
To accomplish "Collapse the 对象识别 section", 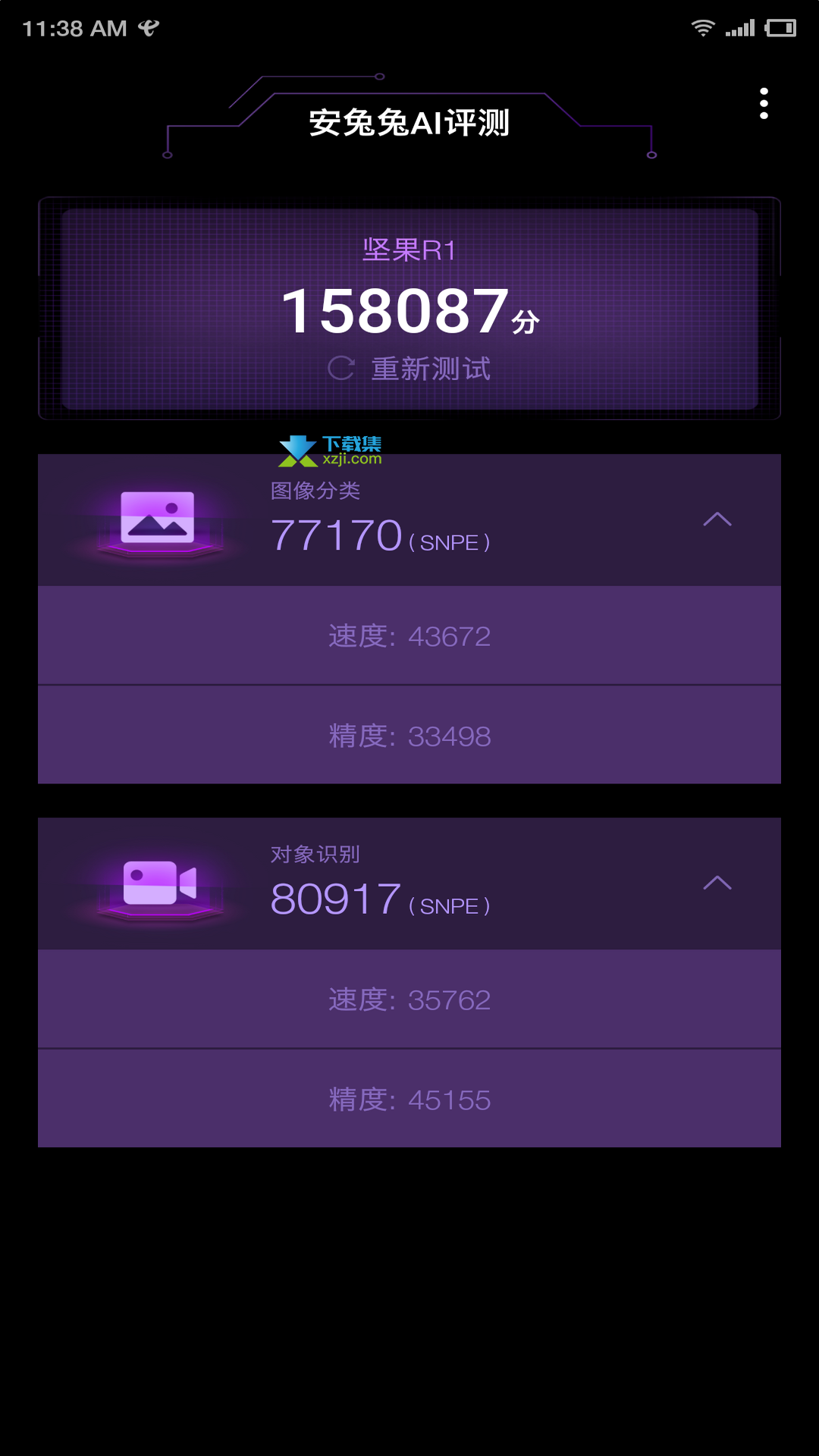I will click(717, 883).
